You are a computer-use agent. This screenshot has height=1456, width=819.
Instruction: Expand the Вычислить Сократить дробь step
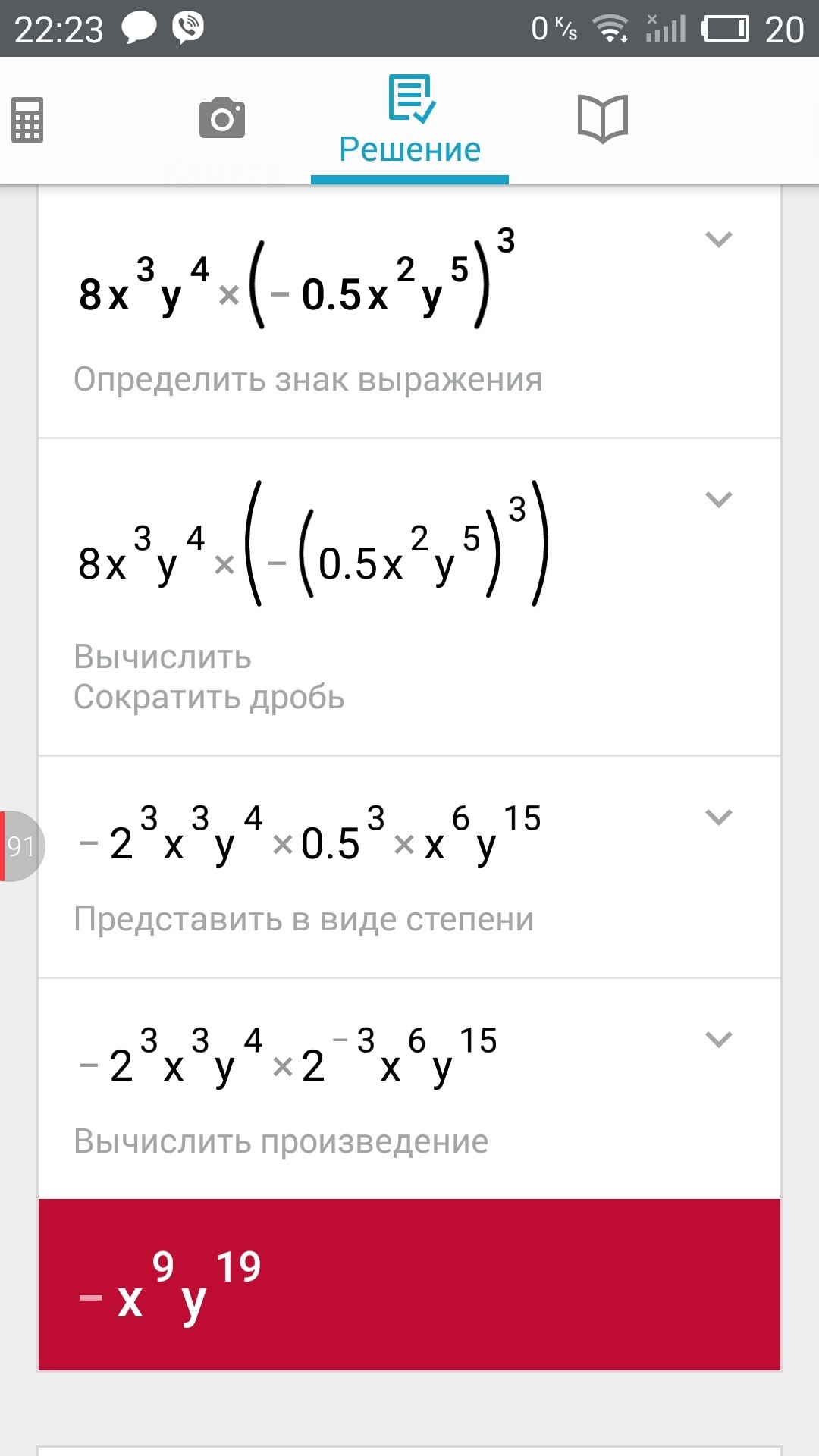(718, 500)
